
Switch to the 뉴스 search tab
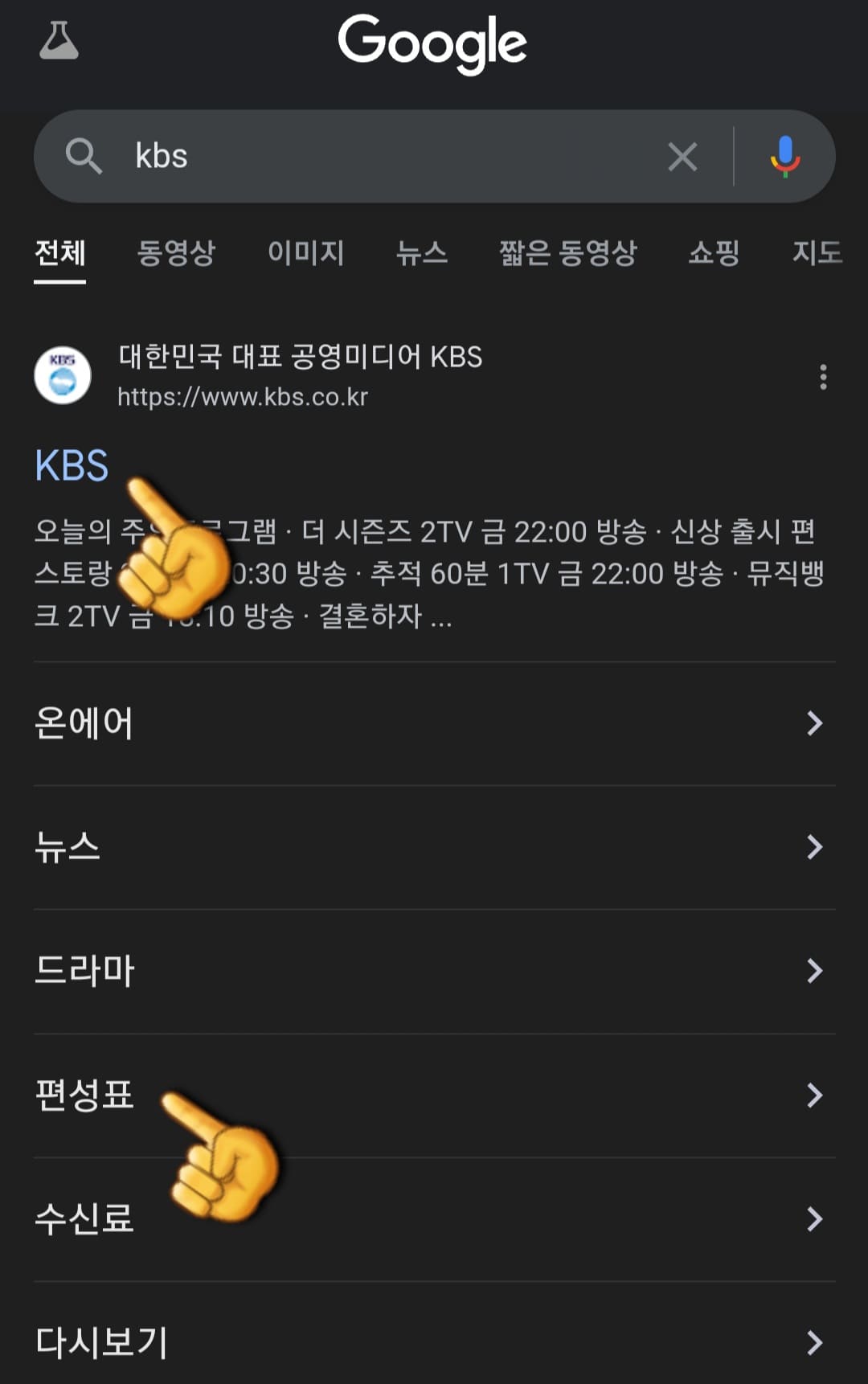coord(421,254)
